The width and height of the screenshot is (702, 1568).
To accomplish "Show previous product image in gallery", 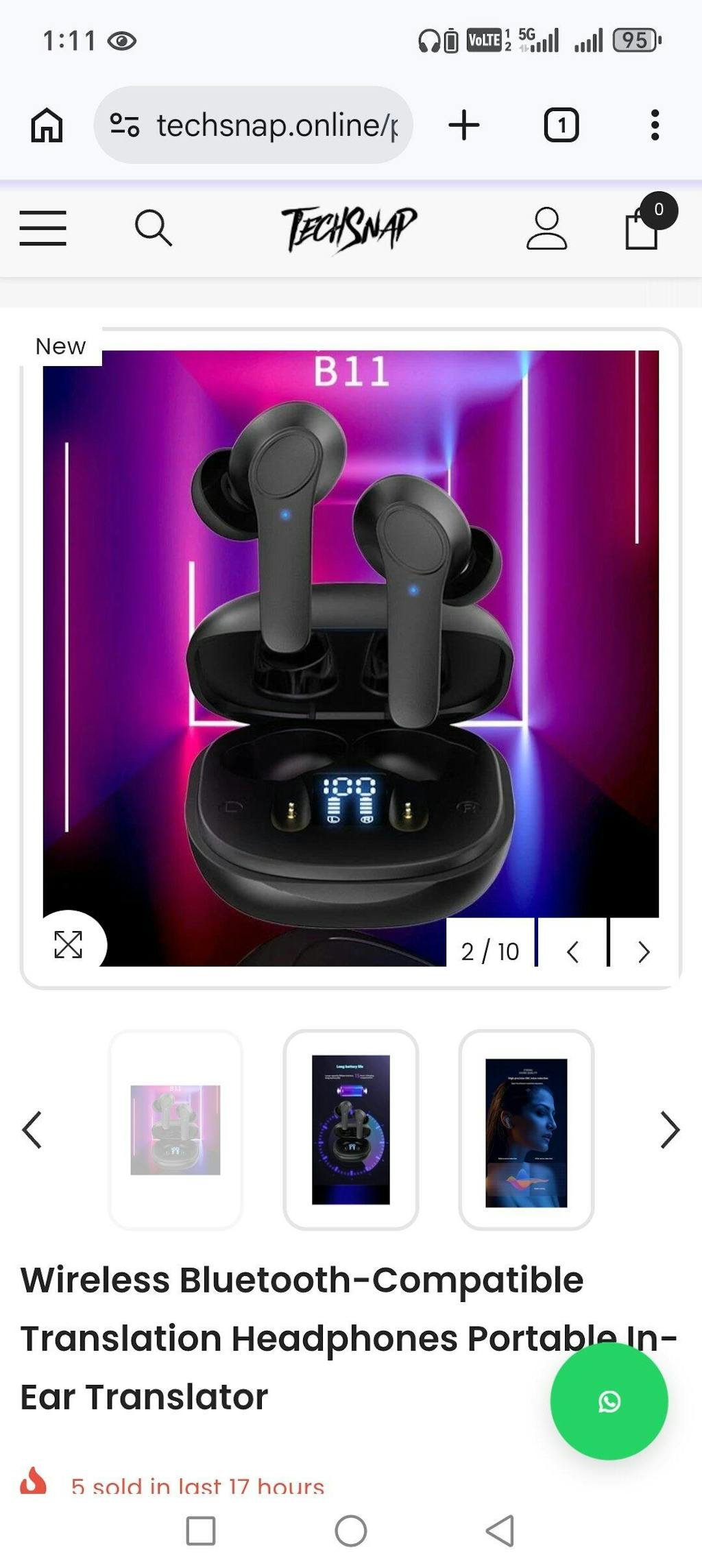I will click(573, 952).
